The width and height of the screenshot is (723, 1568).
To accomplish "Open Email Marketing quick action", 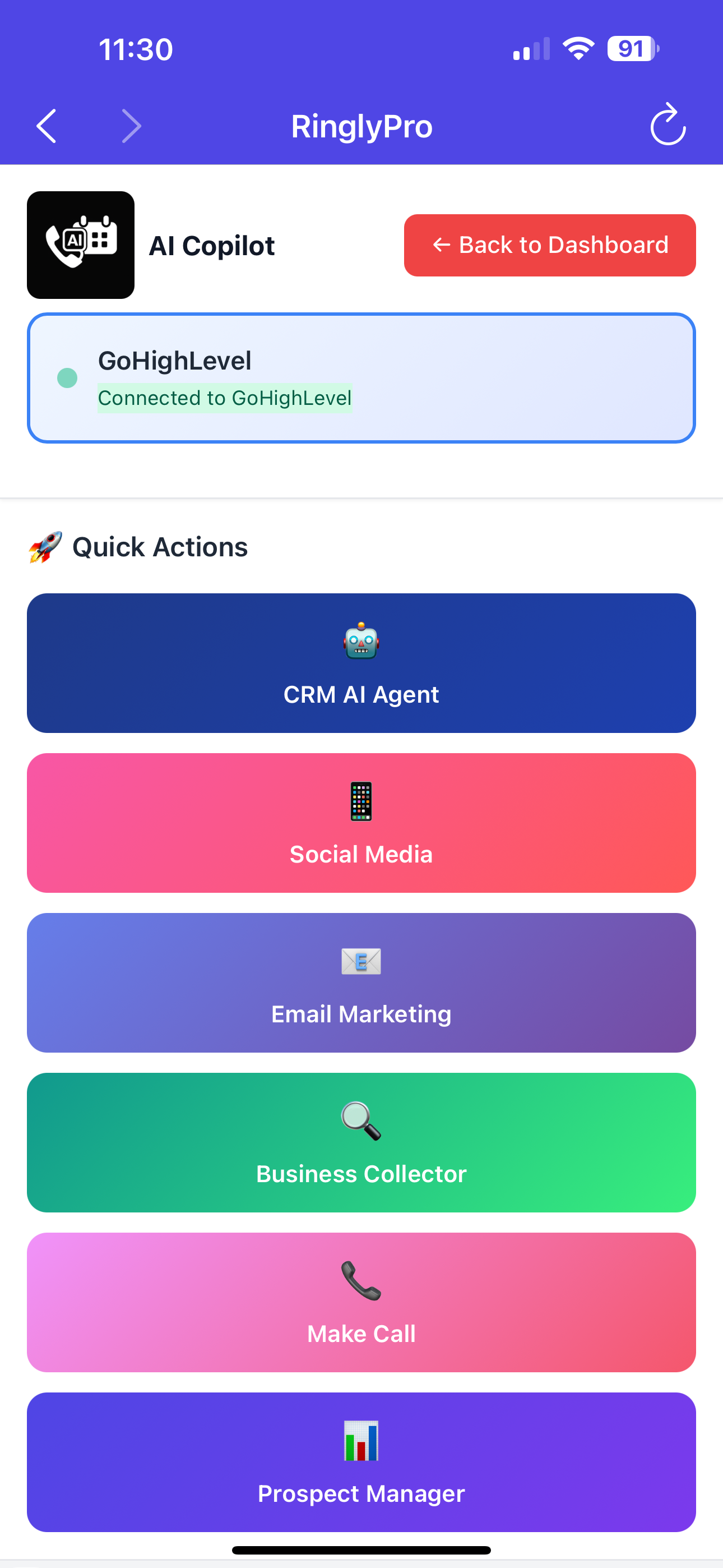I will [x=361, y=983].
